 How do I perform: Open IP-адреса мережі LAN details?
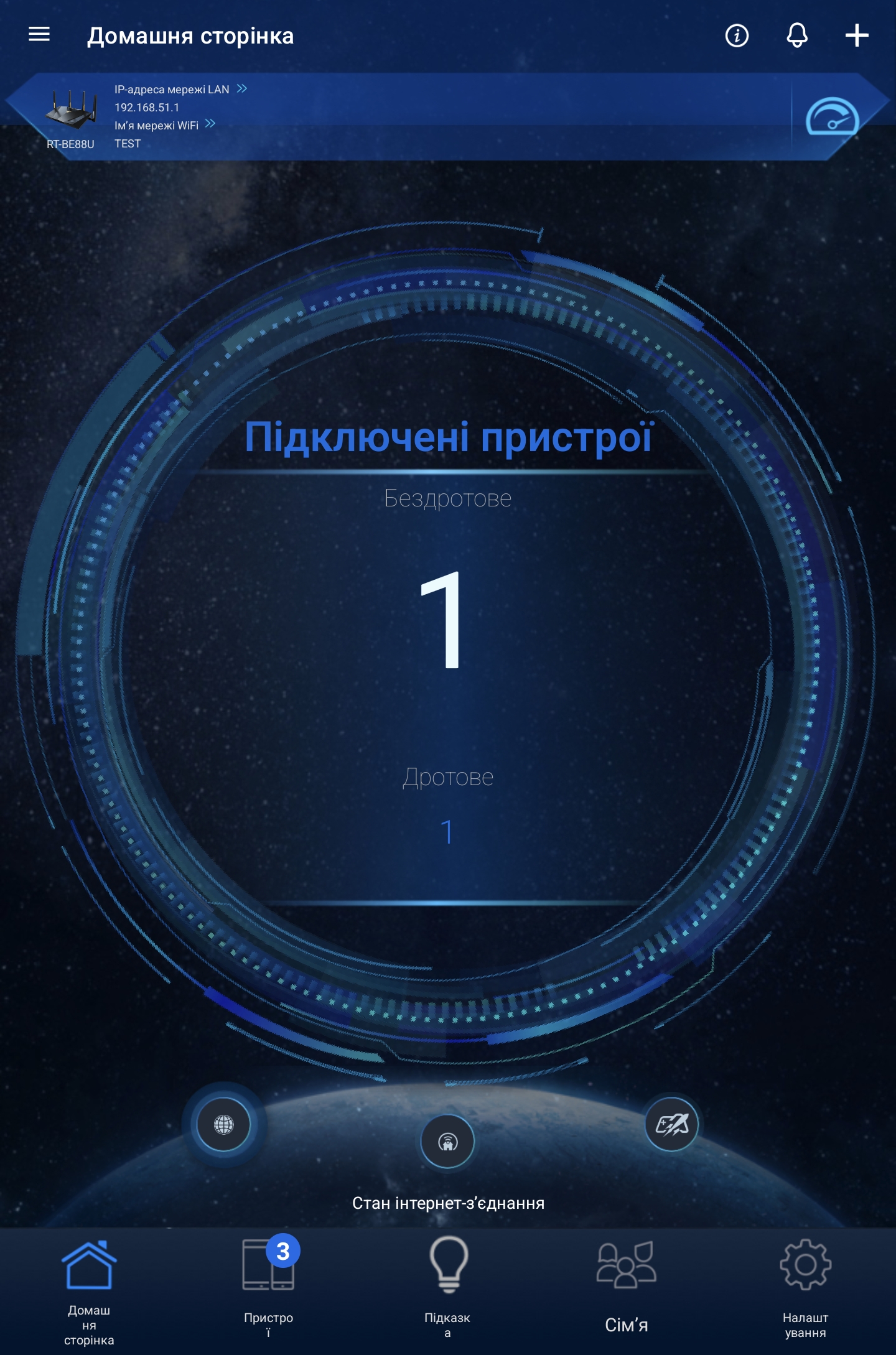pos(180,90)
